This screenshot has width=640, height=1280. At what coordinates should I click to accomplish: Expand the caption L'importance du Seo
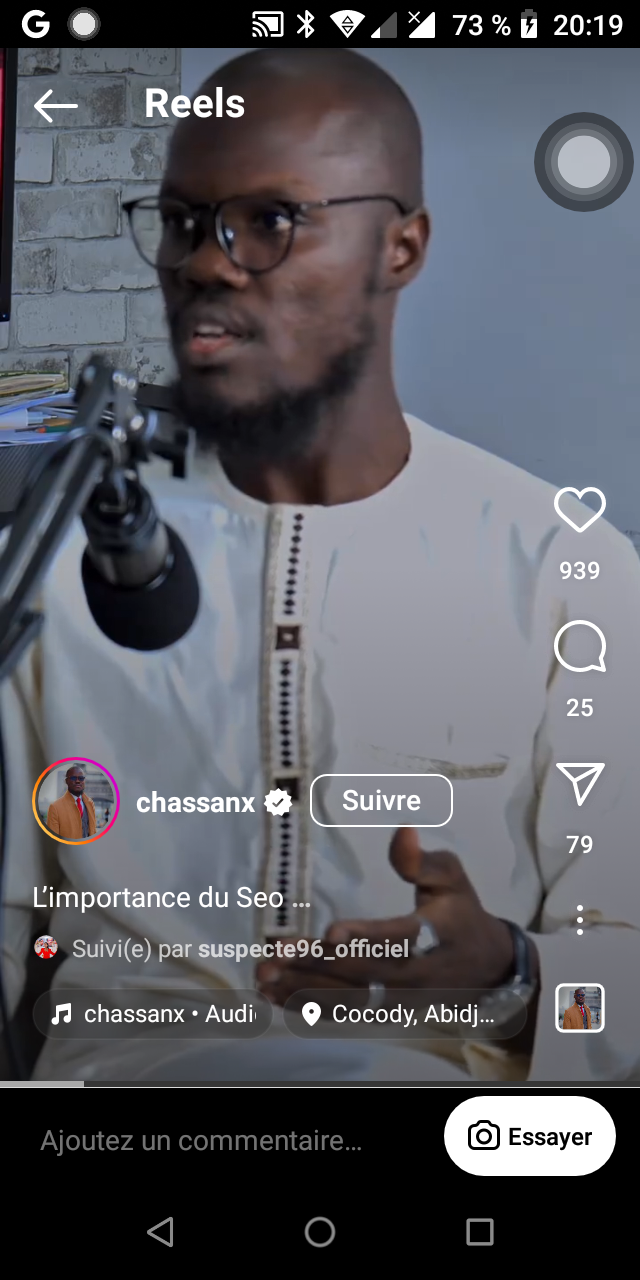[x=172, y=897]
